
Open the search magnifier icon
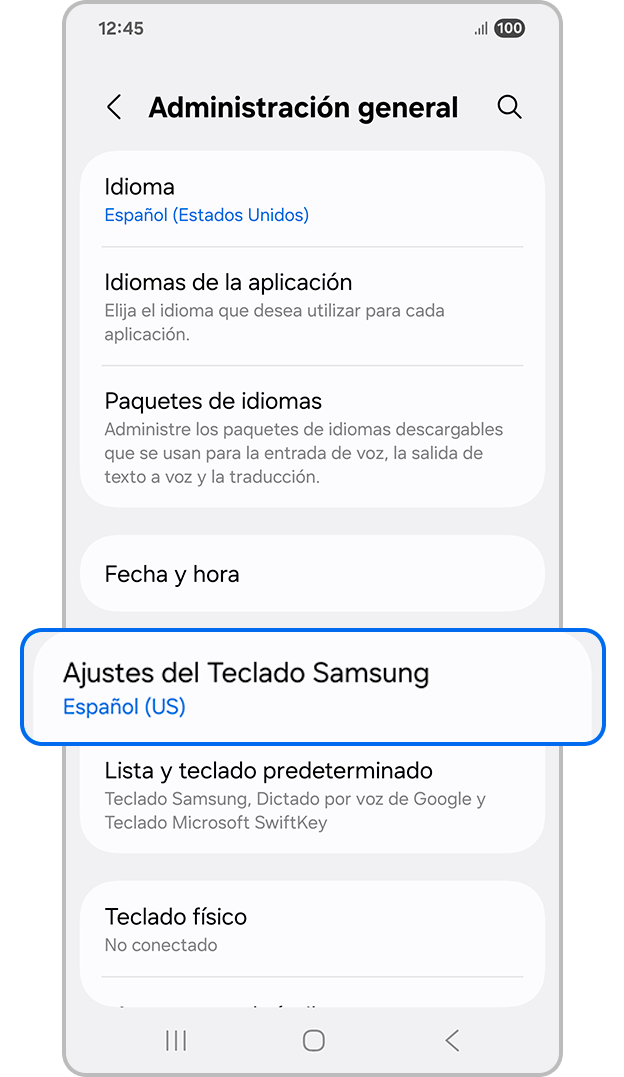(x=509, y=108)
